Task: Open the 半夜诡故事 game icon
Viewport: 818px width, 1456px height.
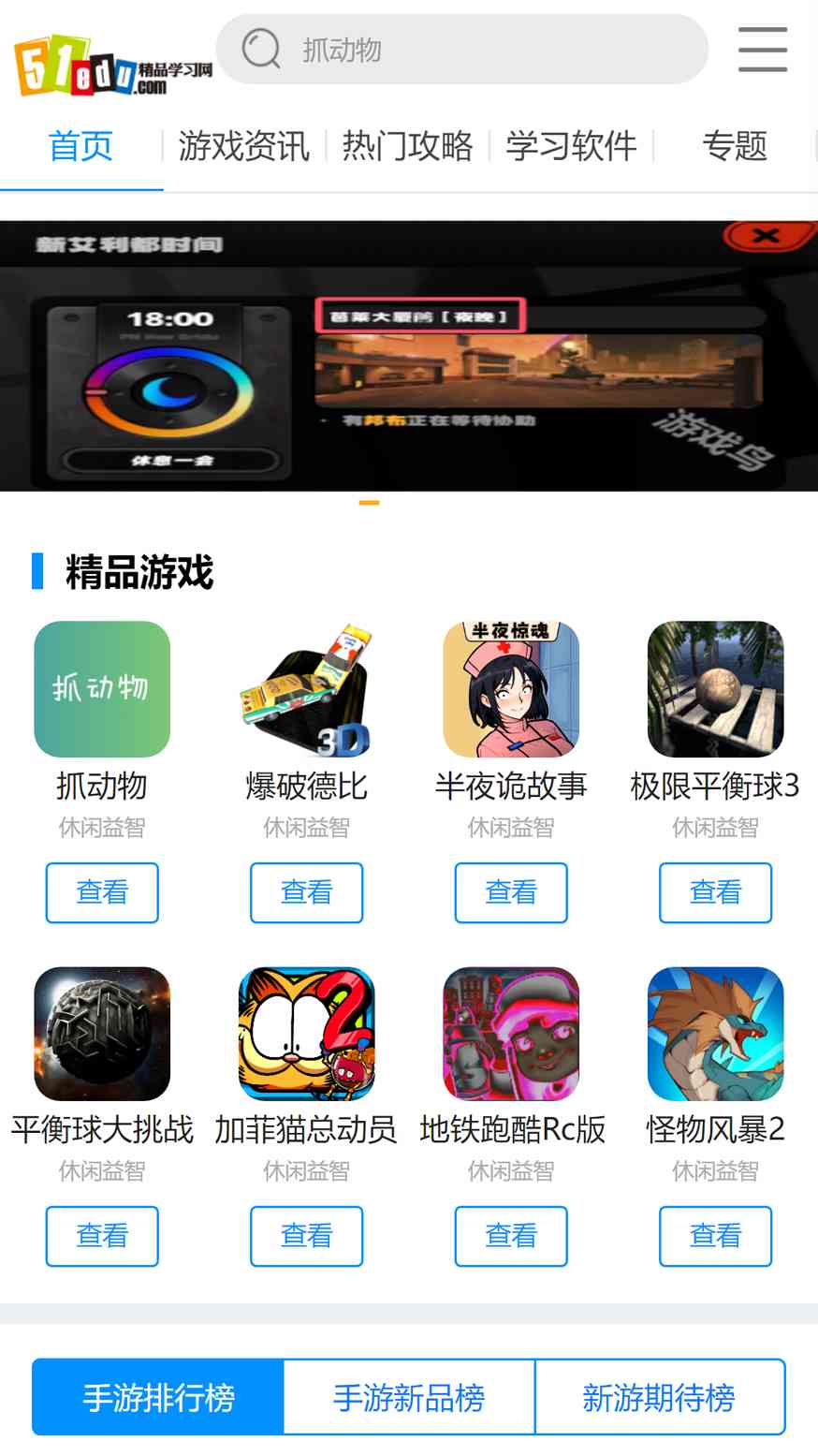Action: (x=511, y=689)
